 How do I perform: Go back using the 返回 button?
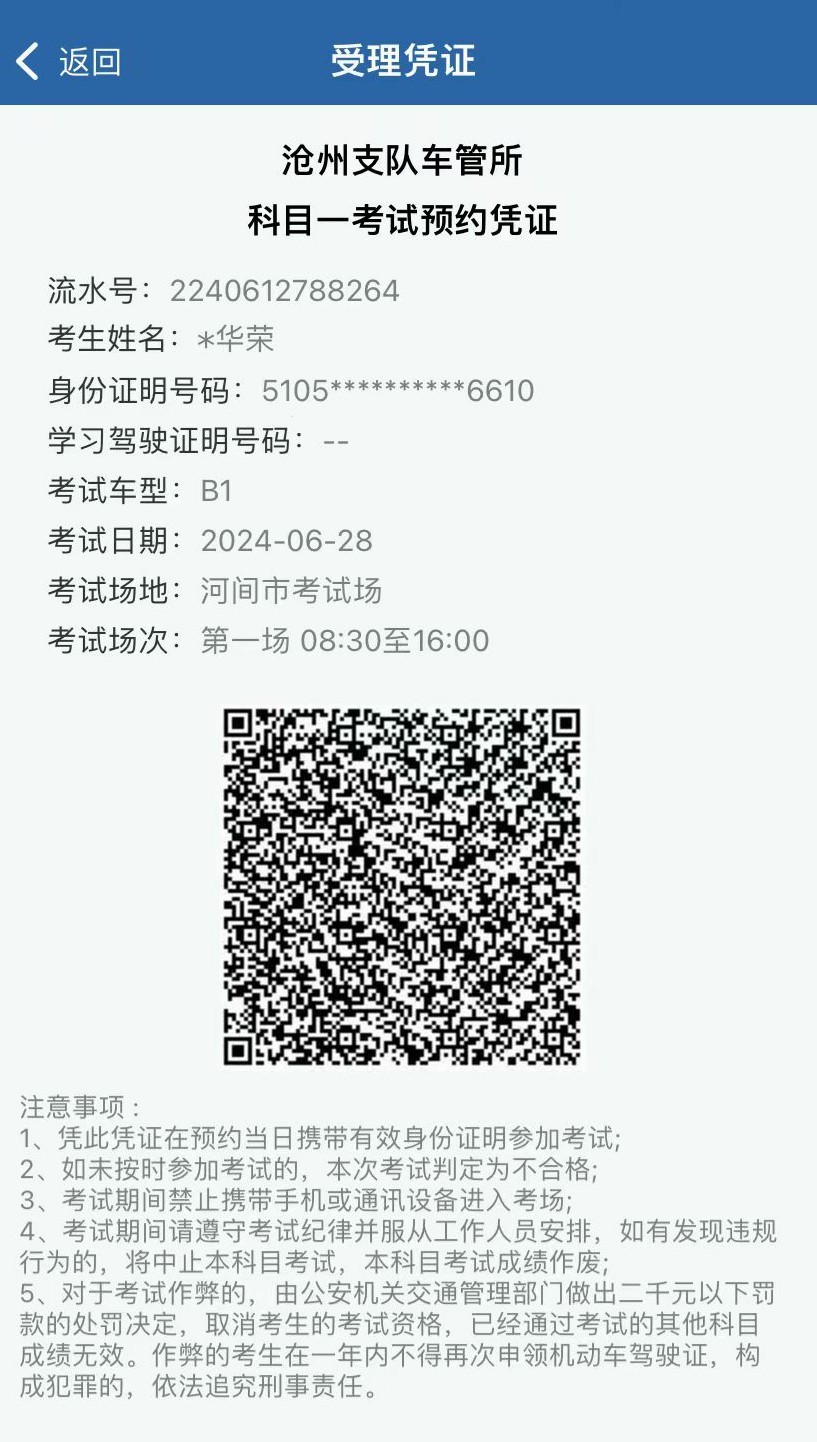pyautogui.click(x=68, y=62)
